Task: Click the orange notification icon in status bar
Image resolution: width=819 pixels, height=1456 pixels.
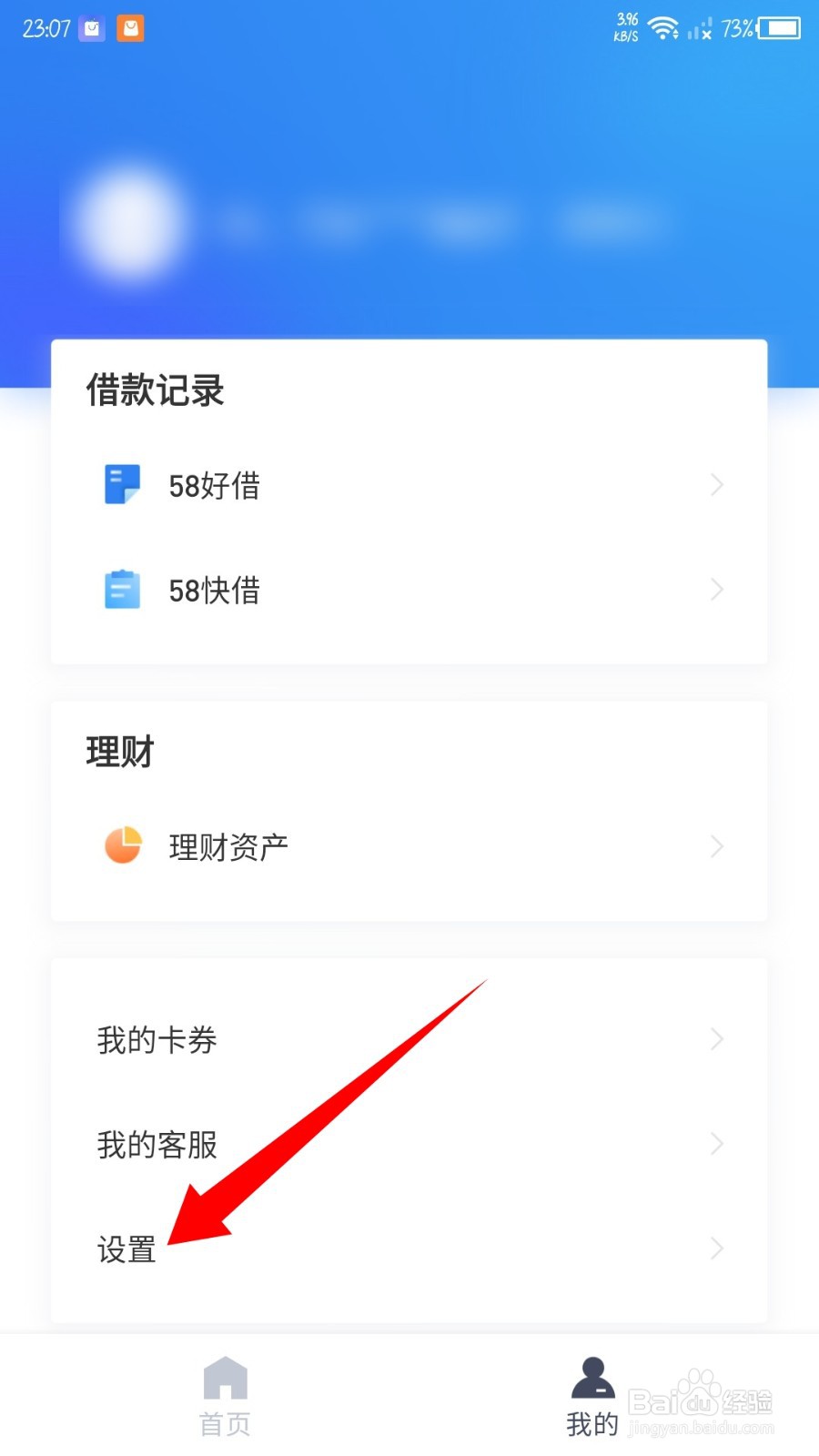Action: 130,28
